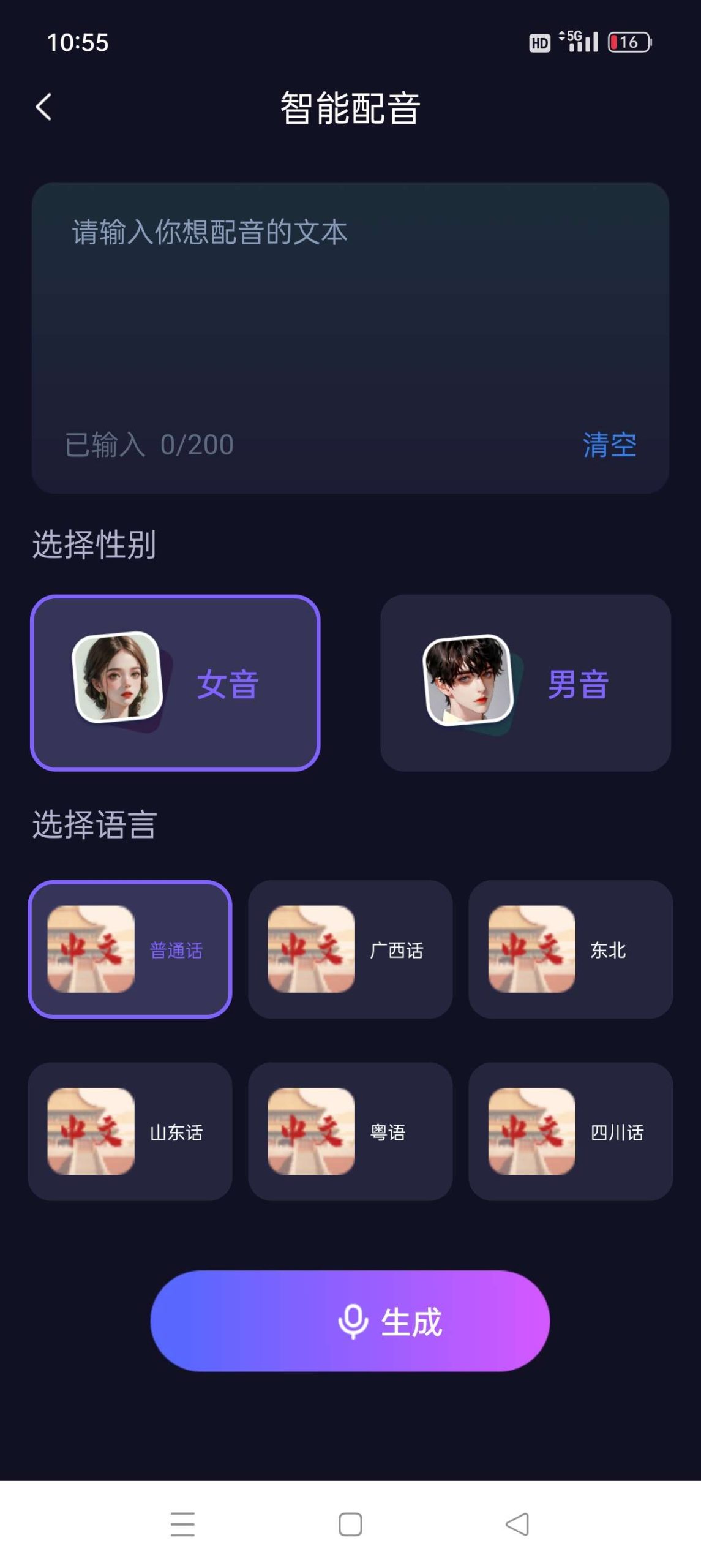Select the 男音 male voice
The width and height of the screenshot is (701, 1568).
[525, 683]
